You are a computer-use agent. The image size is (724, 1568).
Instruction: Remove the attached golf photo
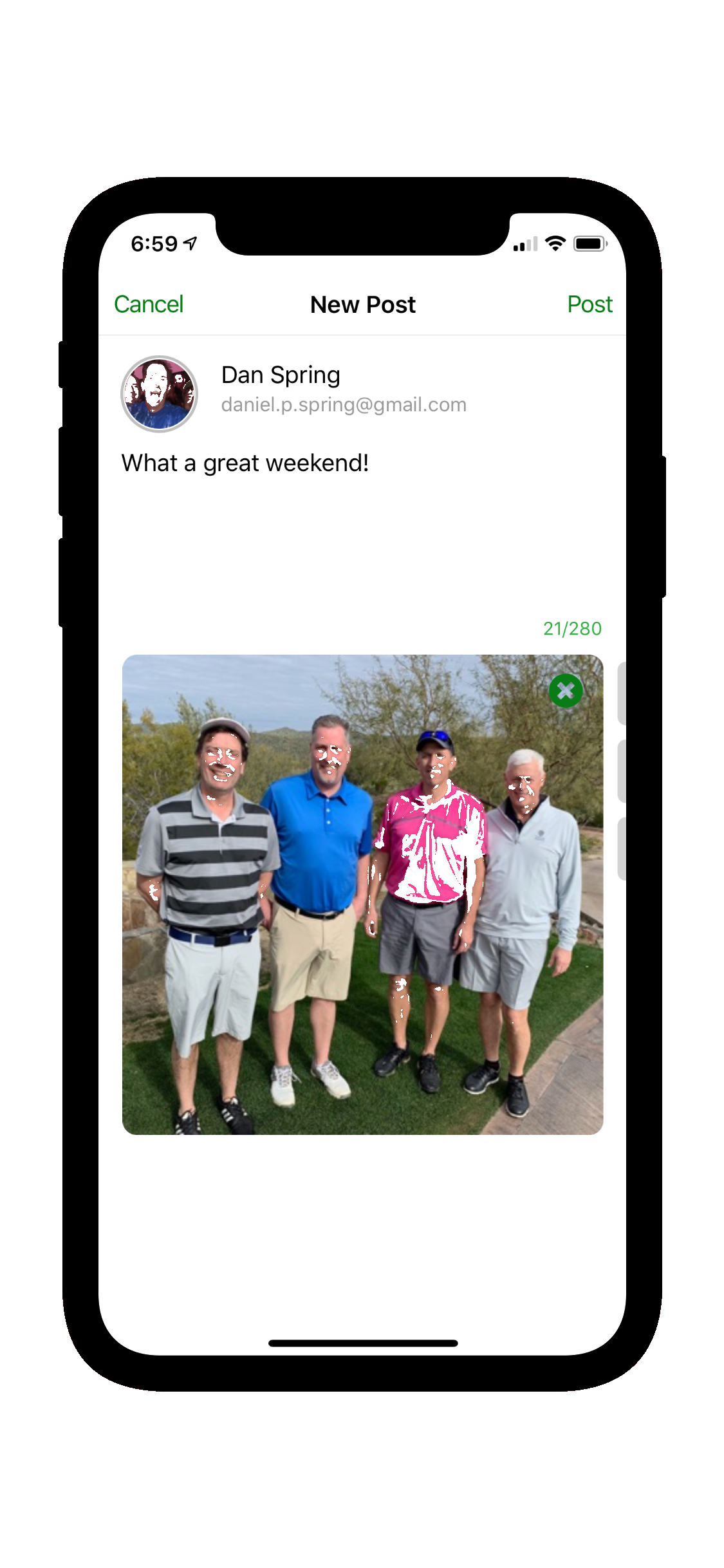pos(566,691)
